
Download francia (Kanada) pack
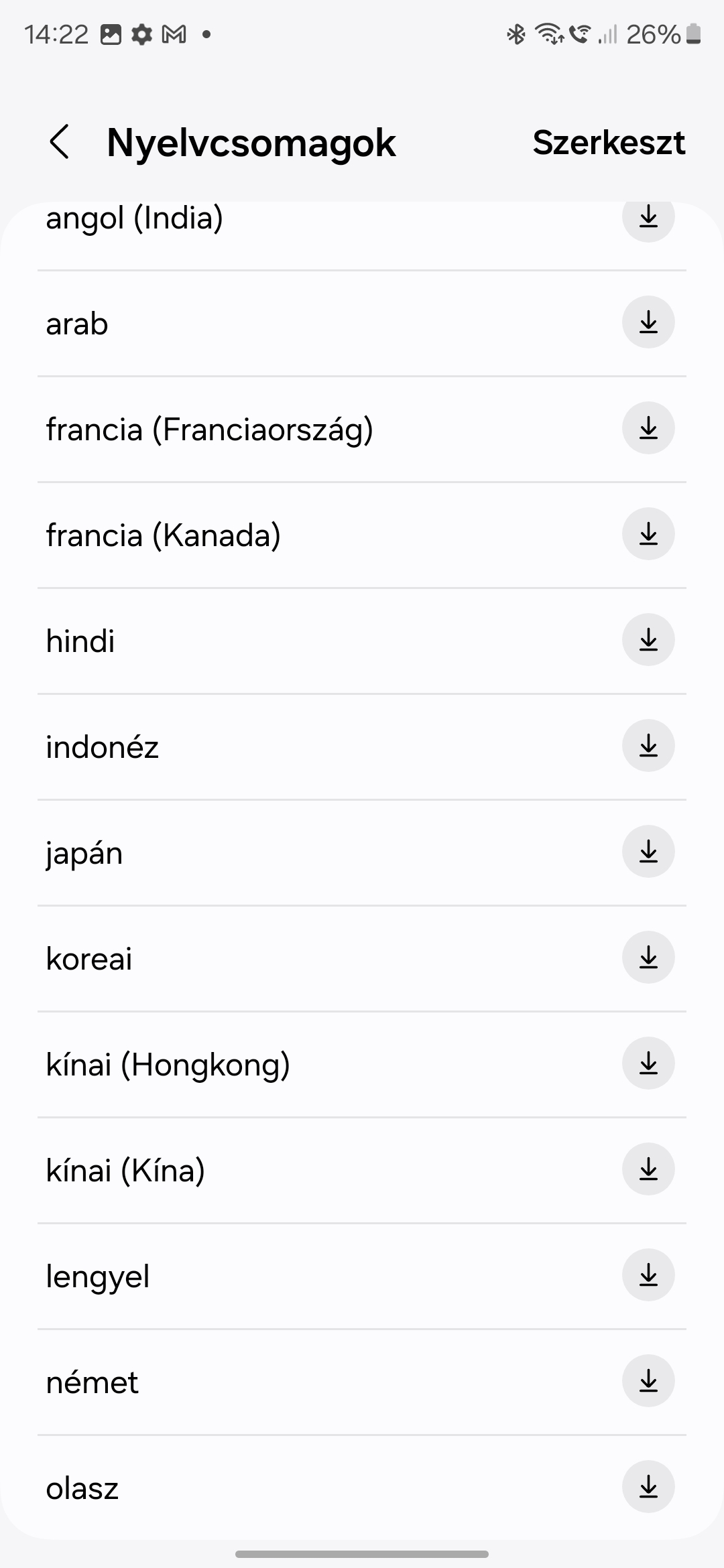[648, 534]
